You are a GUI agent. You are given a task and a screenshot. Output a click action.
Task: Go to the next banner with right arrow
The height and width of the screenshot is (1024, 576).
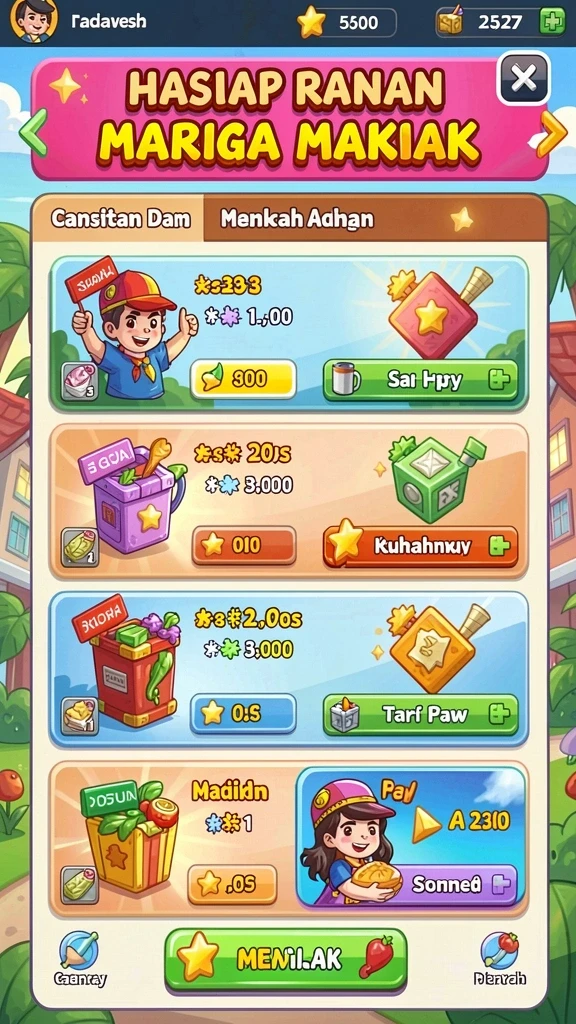point(551,133)
